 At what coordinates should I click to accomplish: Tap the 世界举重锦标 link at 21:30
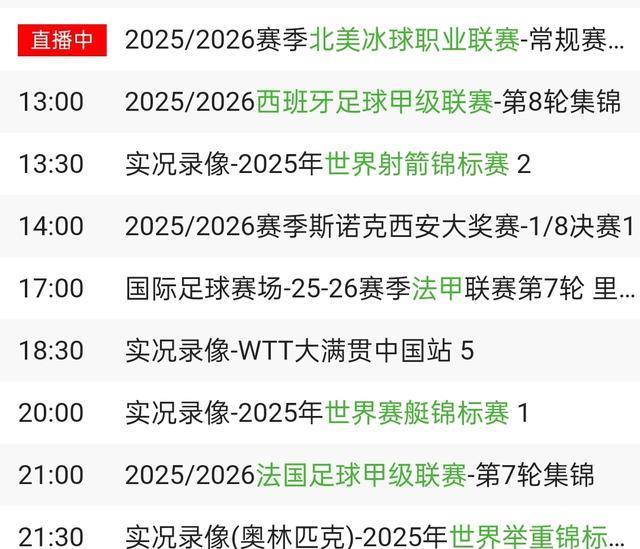[541, 535]
